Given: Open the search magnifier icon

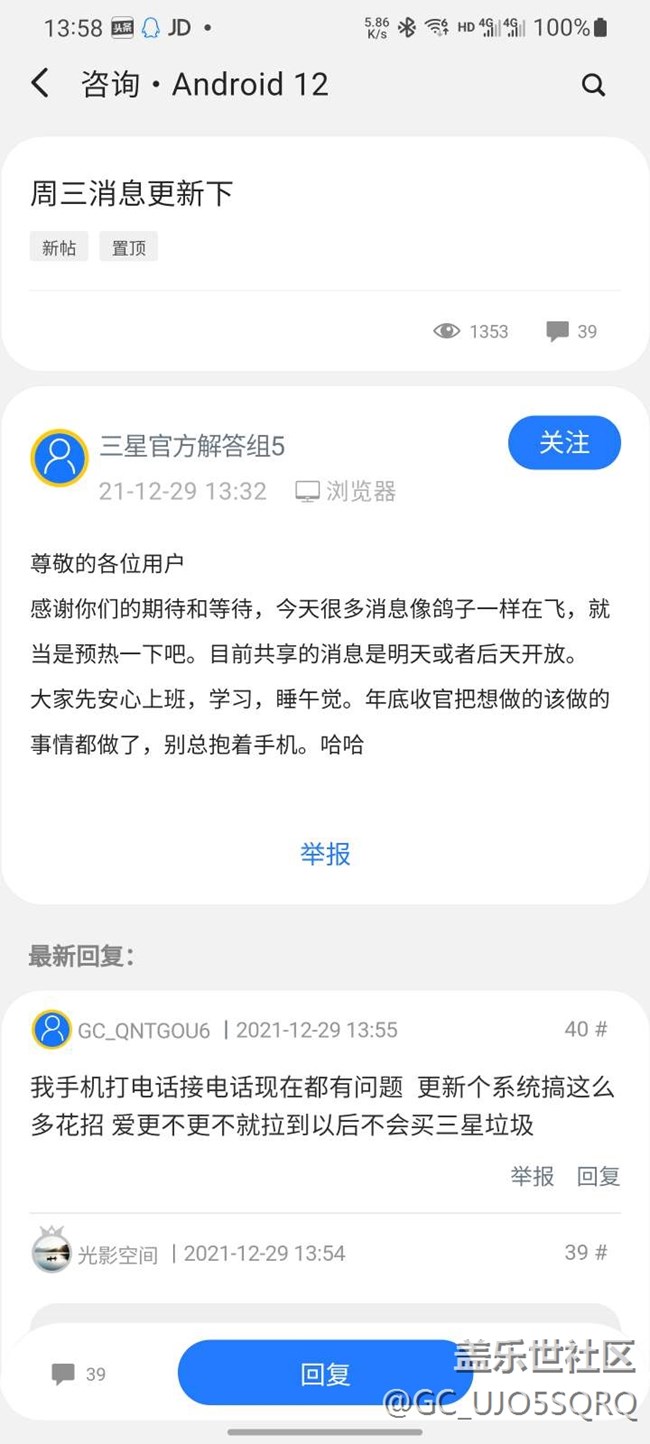Looking at the screenshot, I should point(593,85).
